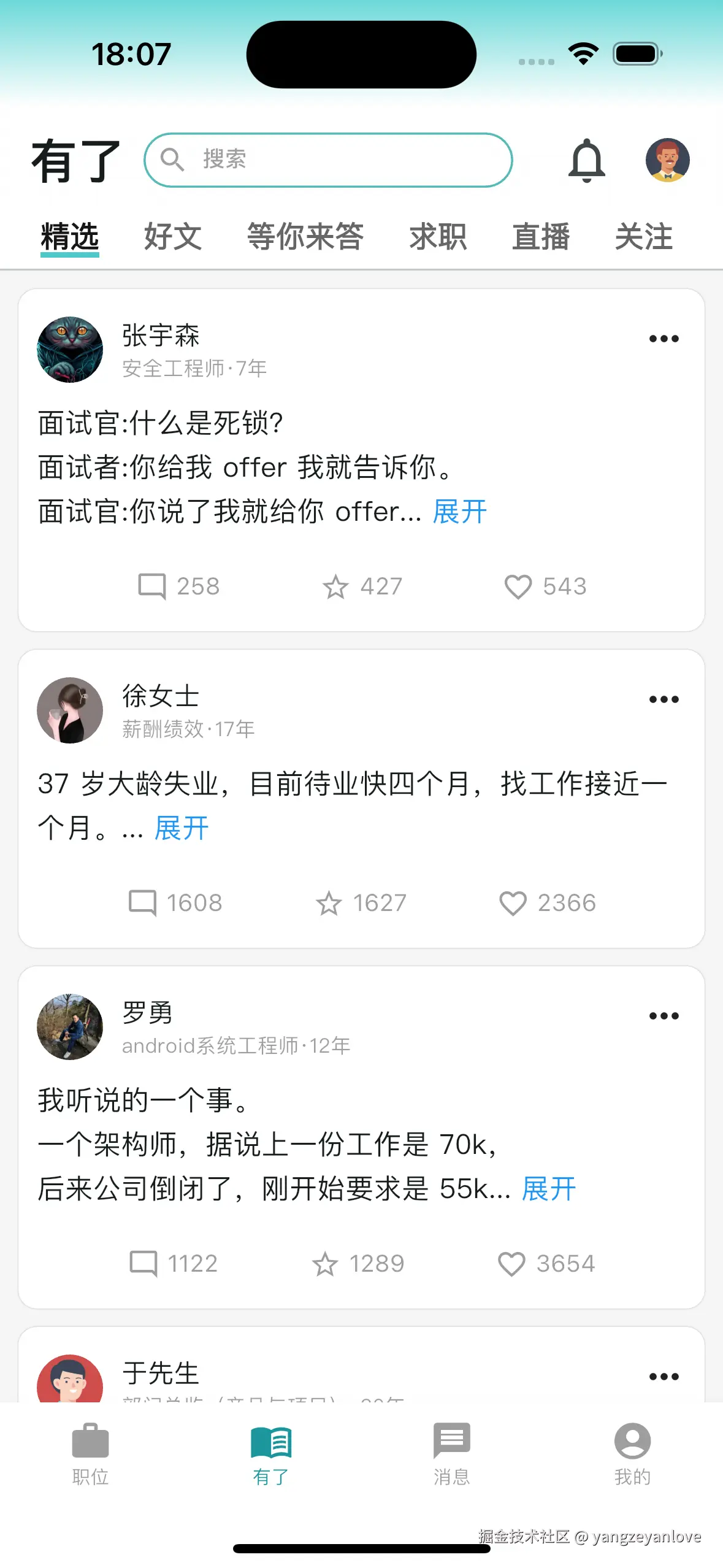This screenshot has width=723, height=1568.
Task: Go to 职位 in the bottom bar
Action: coord(90,1454)
